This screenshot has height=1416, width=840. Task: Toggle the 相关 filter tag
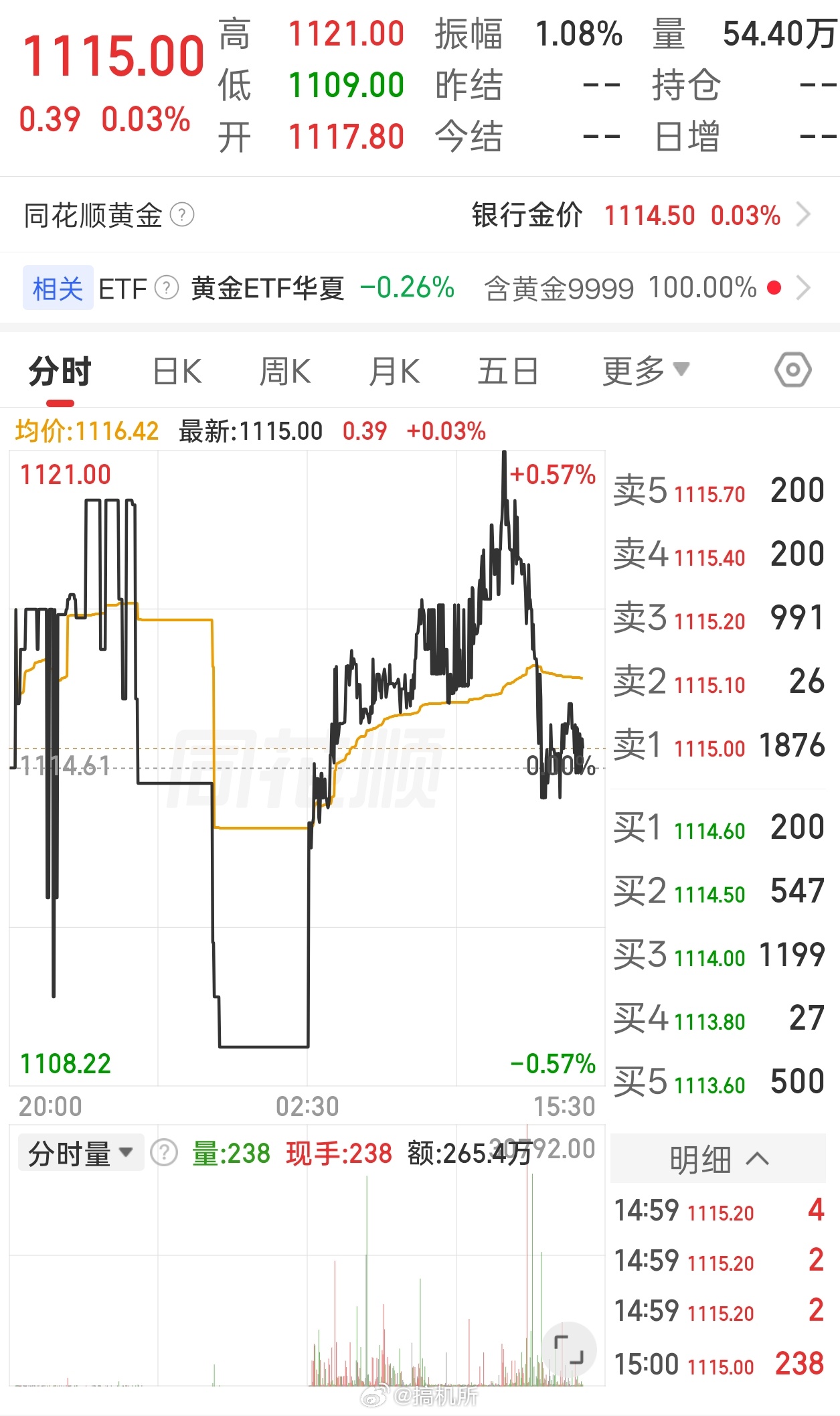58,288
